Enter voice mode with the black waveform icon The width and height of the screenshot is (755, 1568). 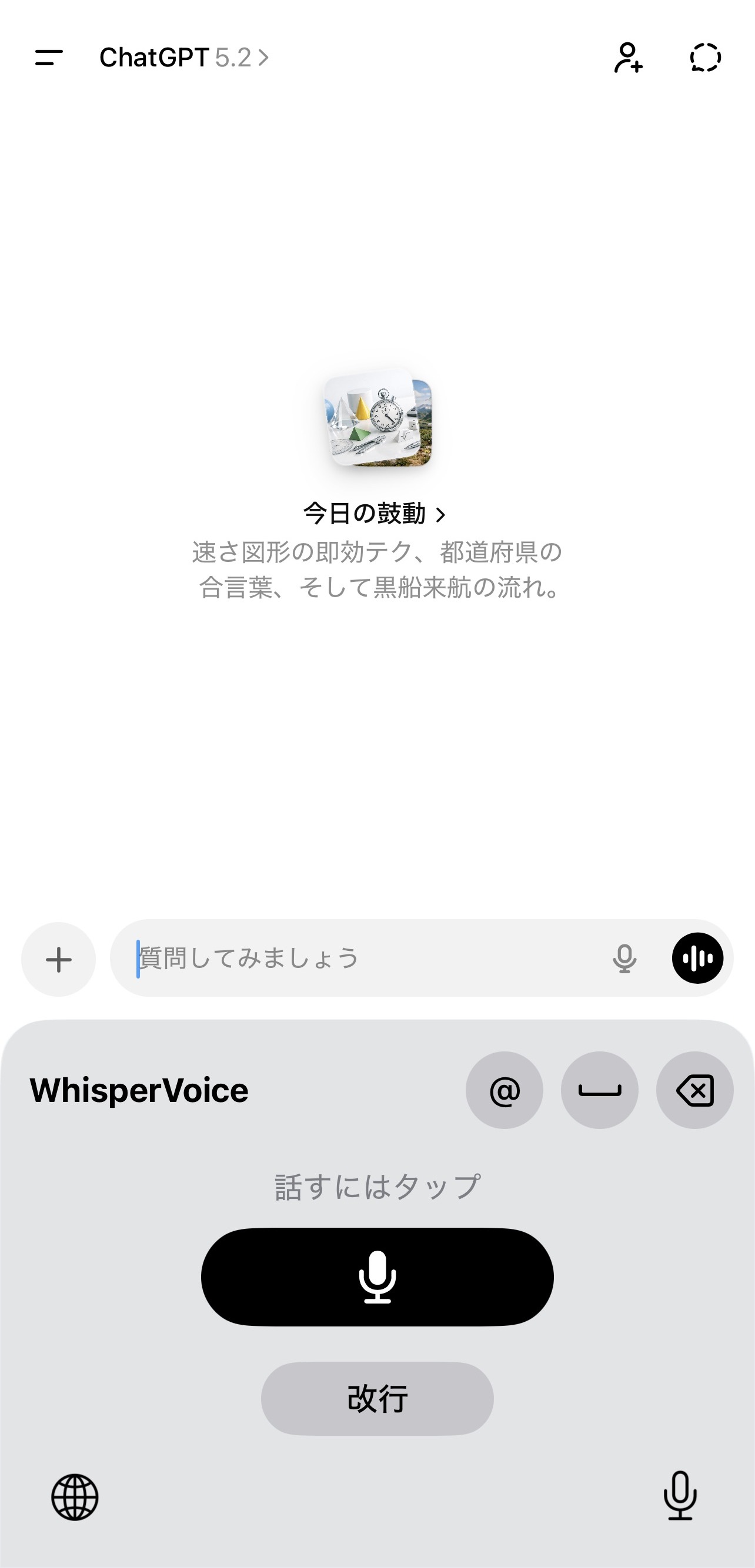click(698, 957)
